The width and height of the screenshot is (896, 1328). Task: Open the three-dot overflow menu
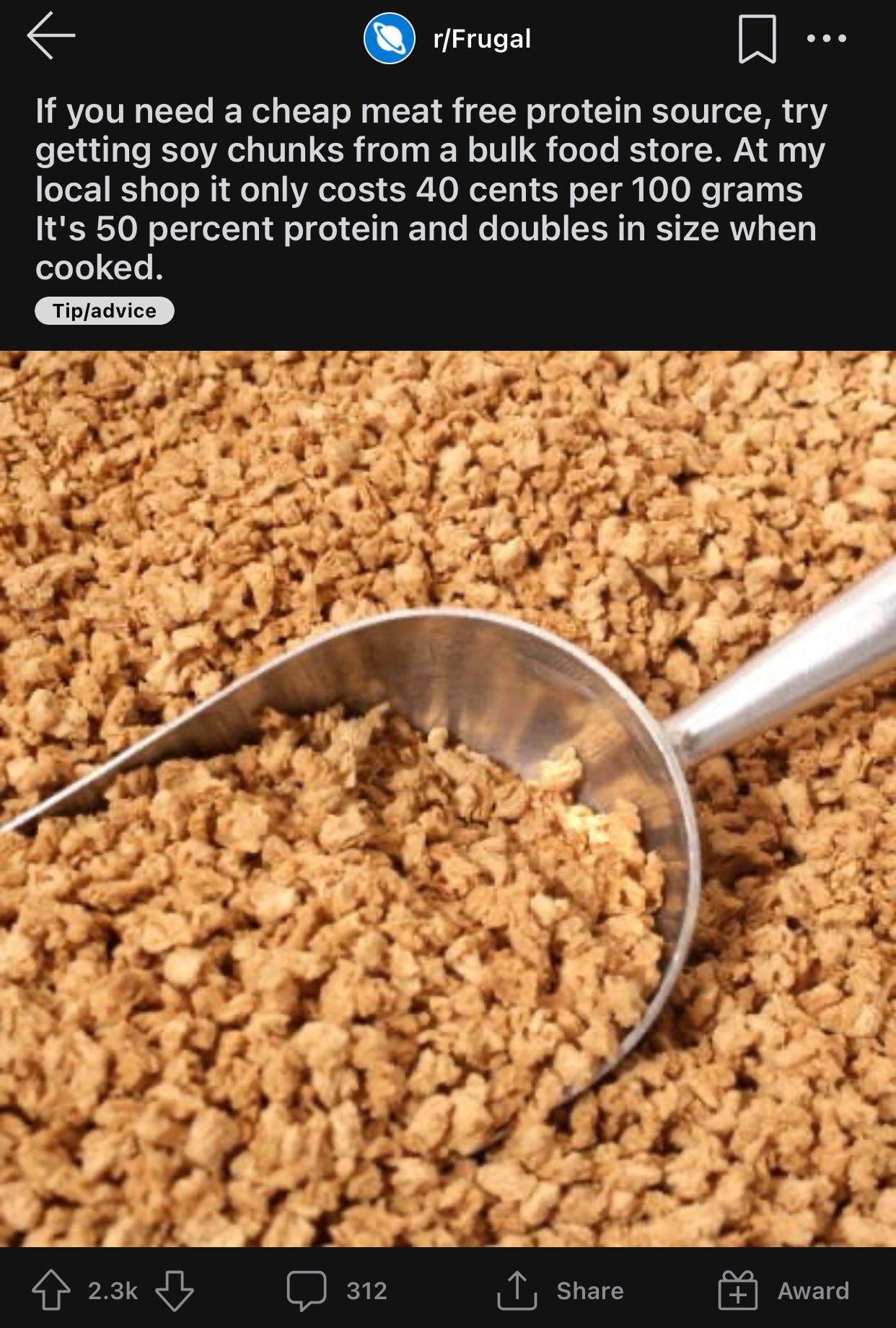point(824,39)
